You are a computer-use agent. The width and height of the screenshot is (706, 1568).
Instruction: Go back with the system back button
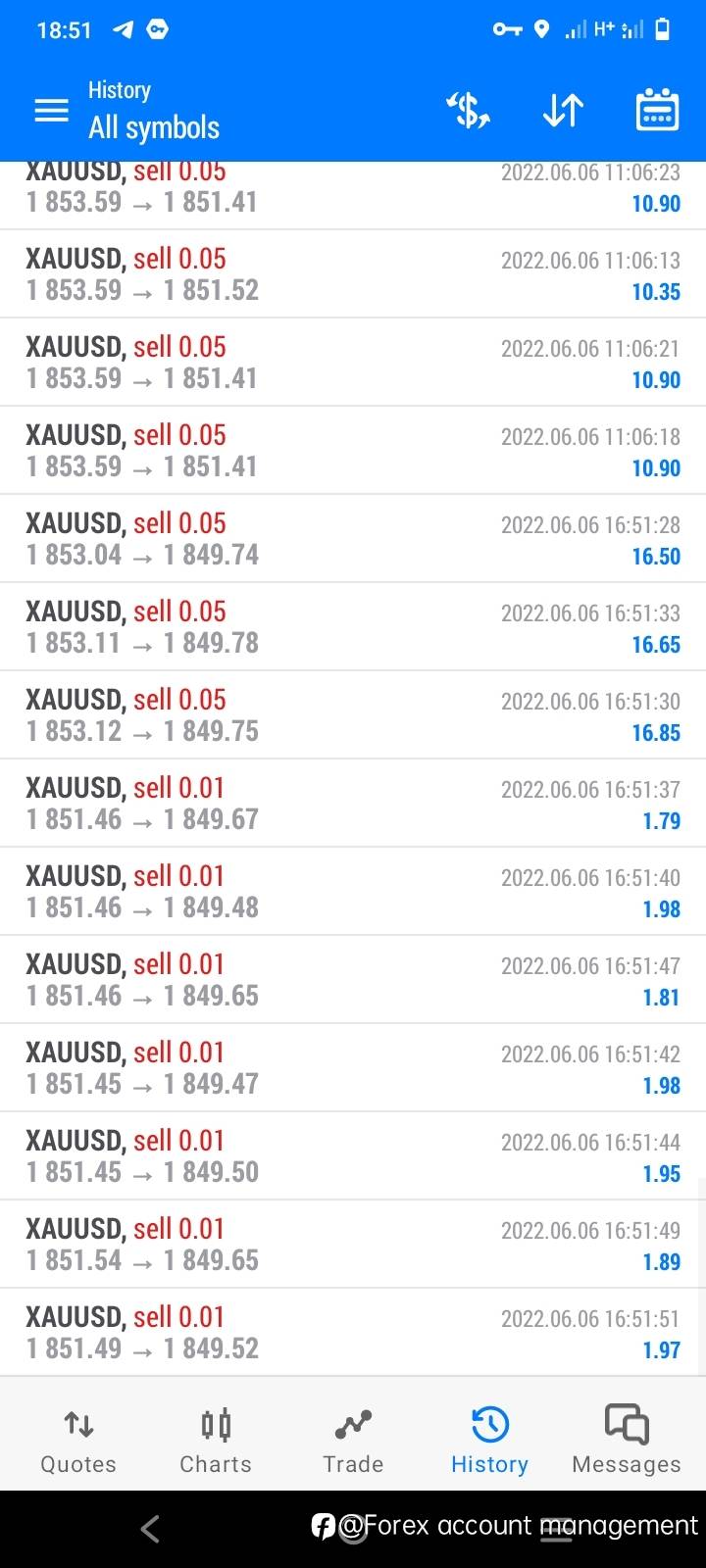(150, 1529)
